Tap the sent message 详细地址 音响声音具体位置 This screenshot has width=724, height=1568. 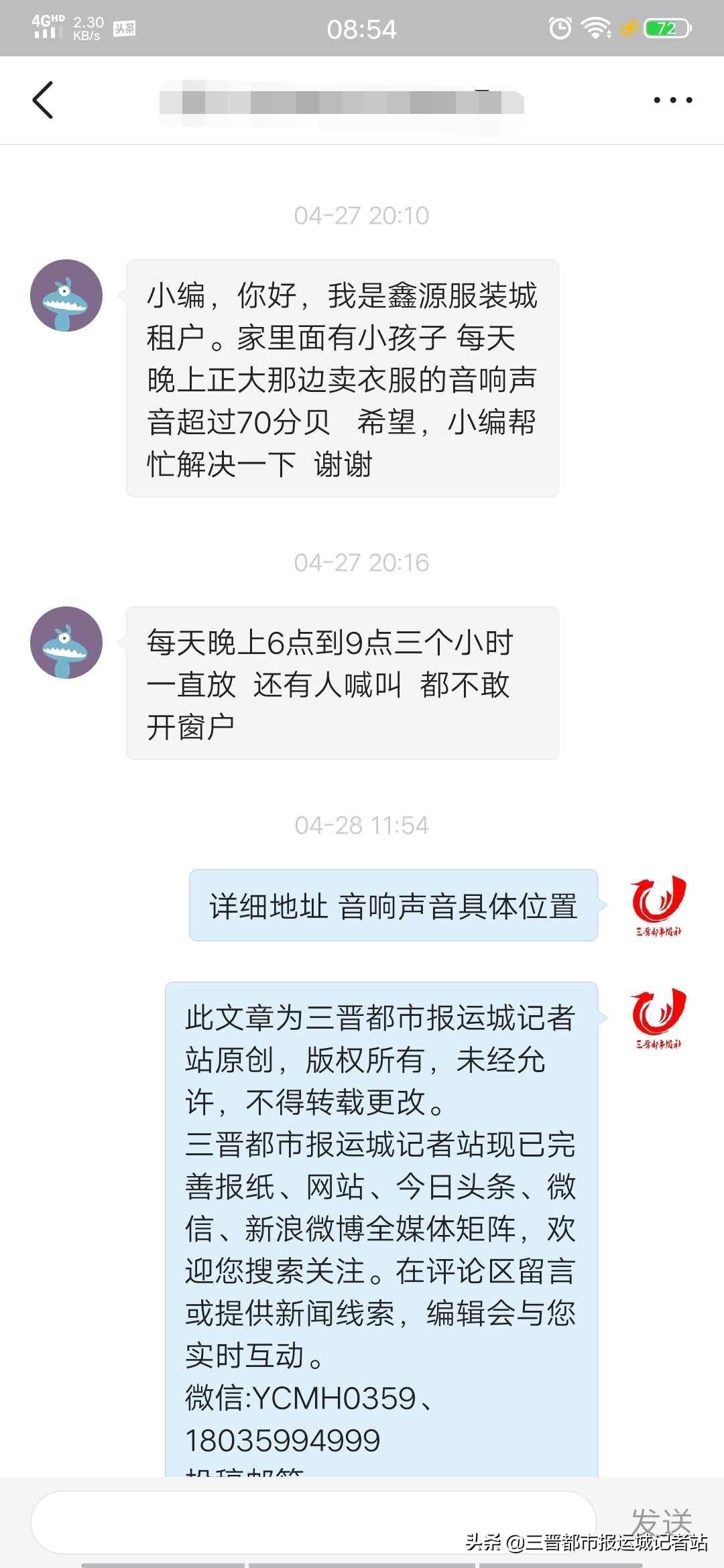coord(392,906)
